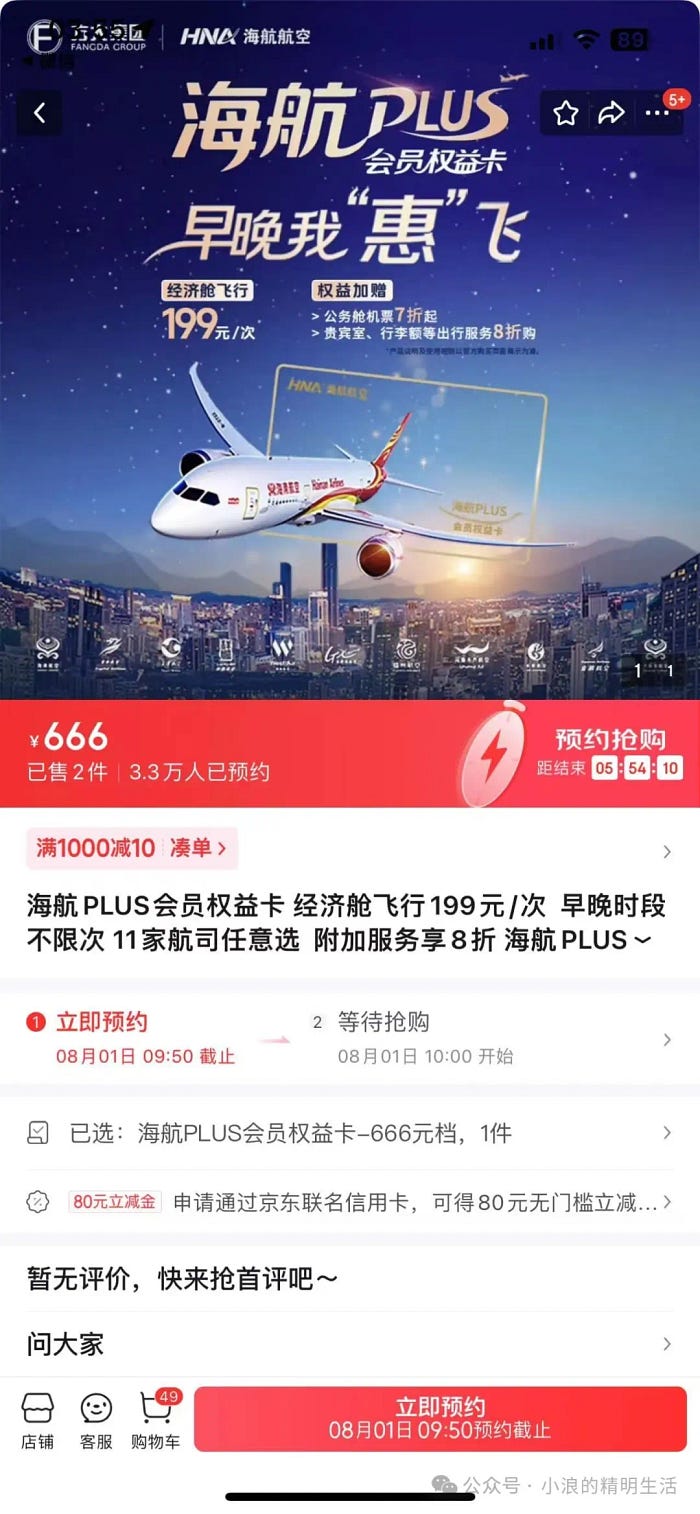700x1514 pixels.
Task: Open the 立即预约 / 等待抢购 schedule row
Action: pyautogui.click(x=350, y=1039)
